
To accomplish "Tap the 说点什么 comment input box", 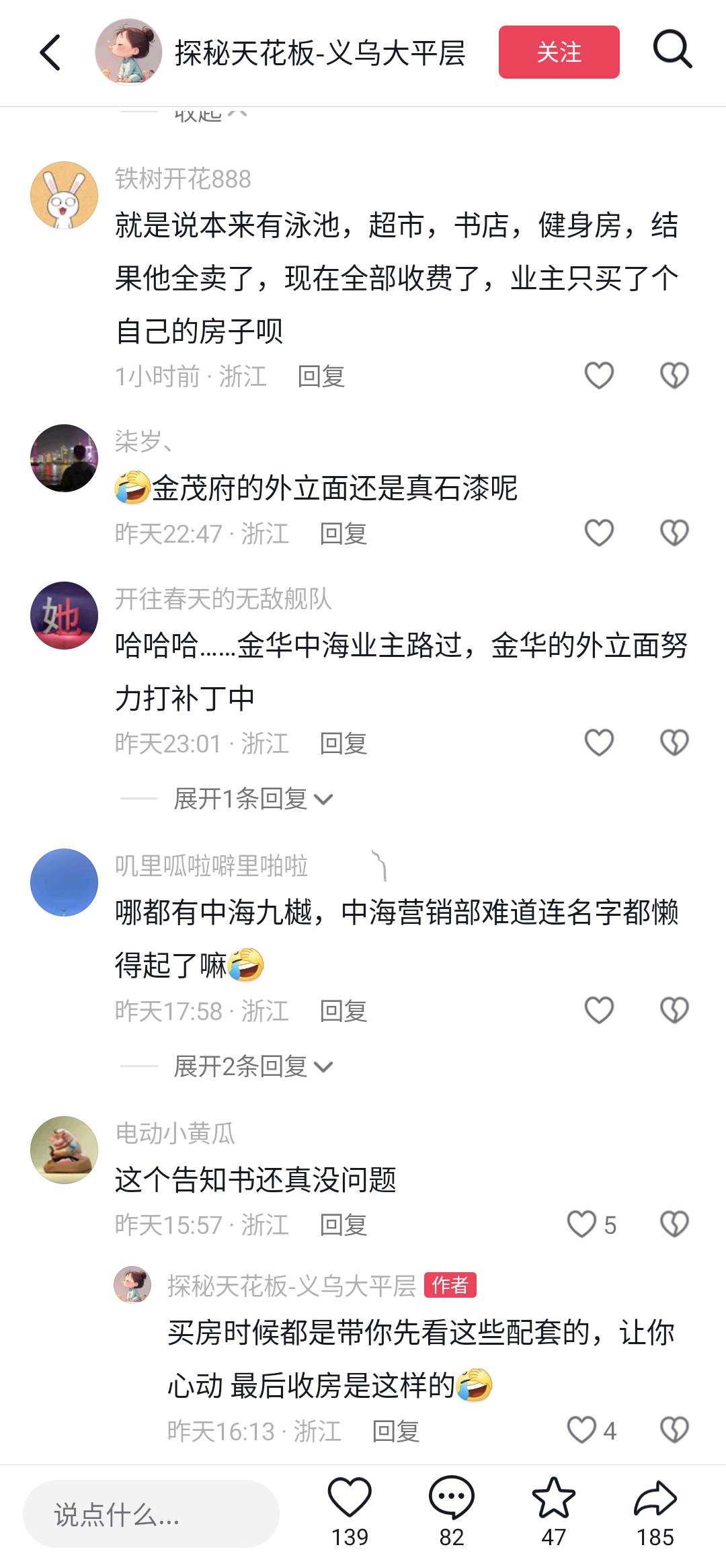I will (151, 1514).
